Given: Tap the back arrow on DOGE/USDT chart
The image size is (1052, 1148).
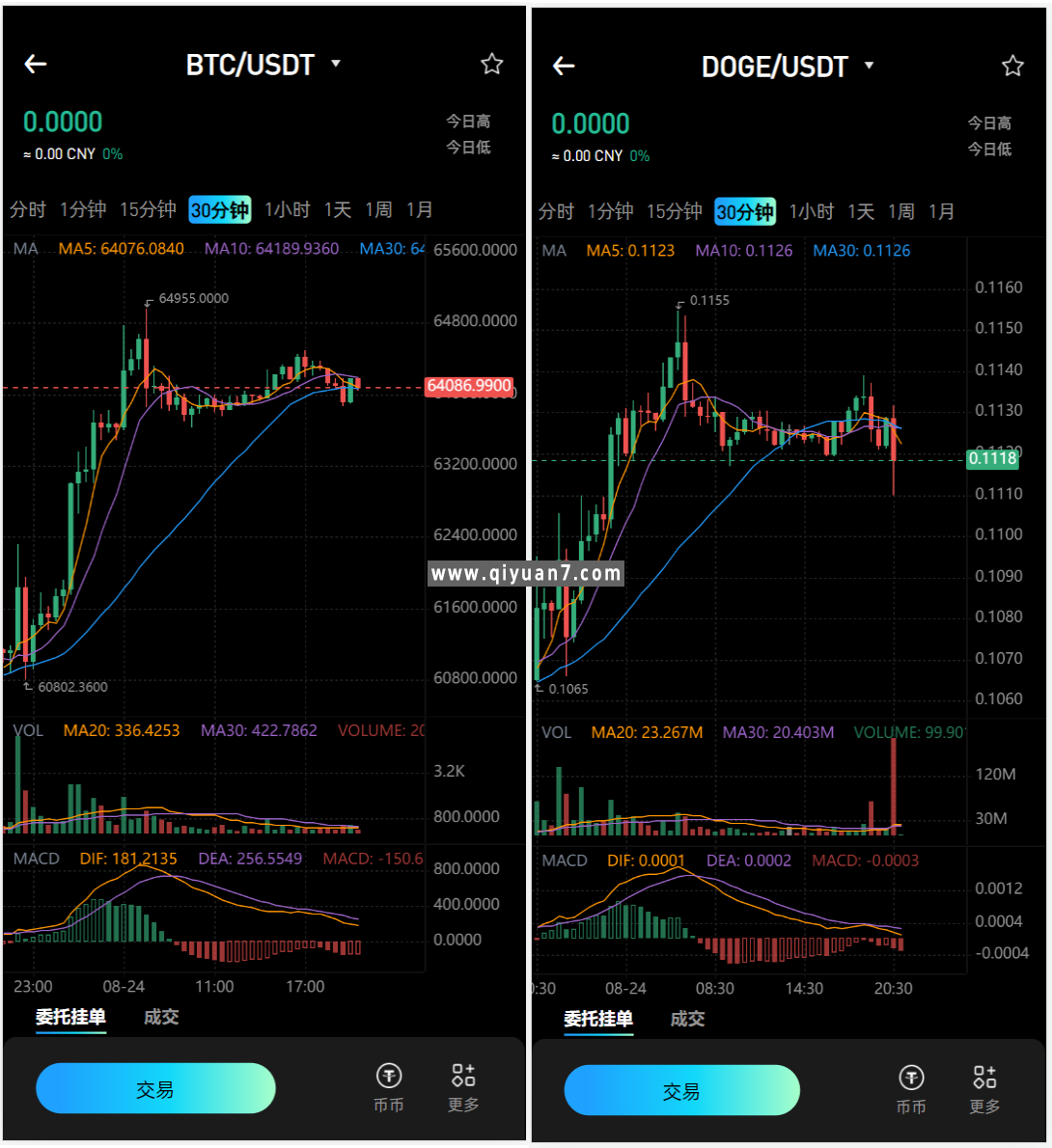Looking at the screenshot, I should point(563,66).
